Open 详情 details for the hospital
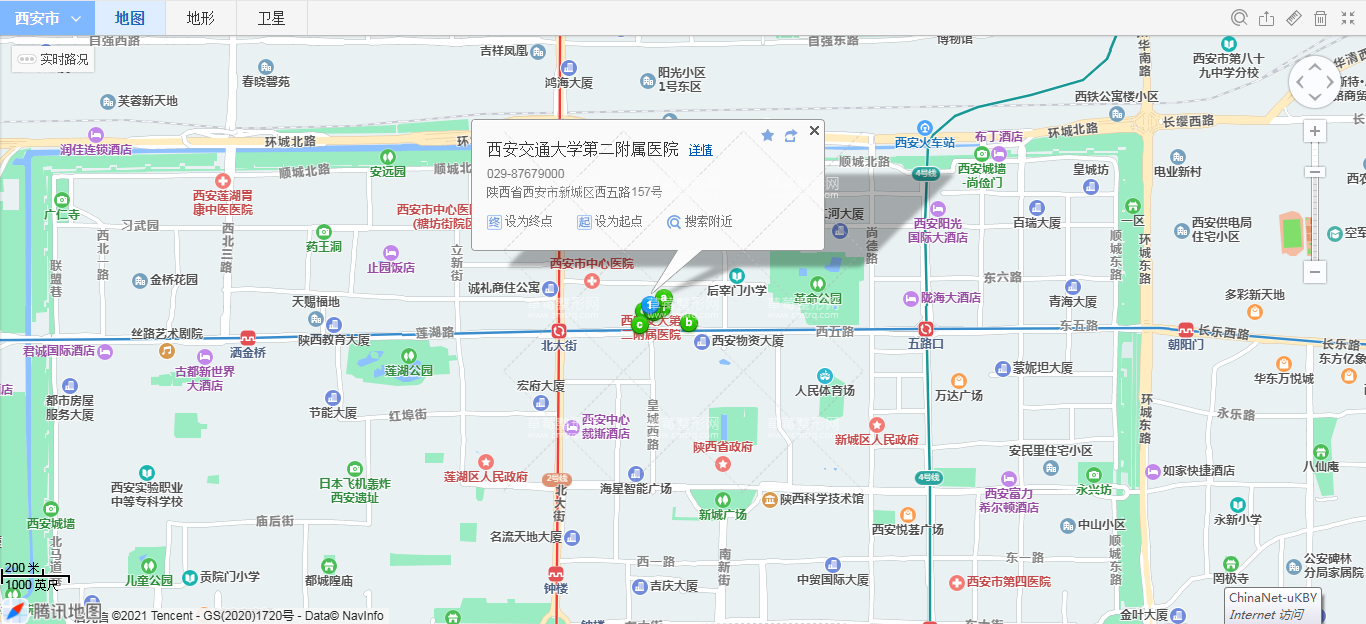The image size is (1366, 624). point(700,150)
